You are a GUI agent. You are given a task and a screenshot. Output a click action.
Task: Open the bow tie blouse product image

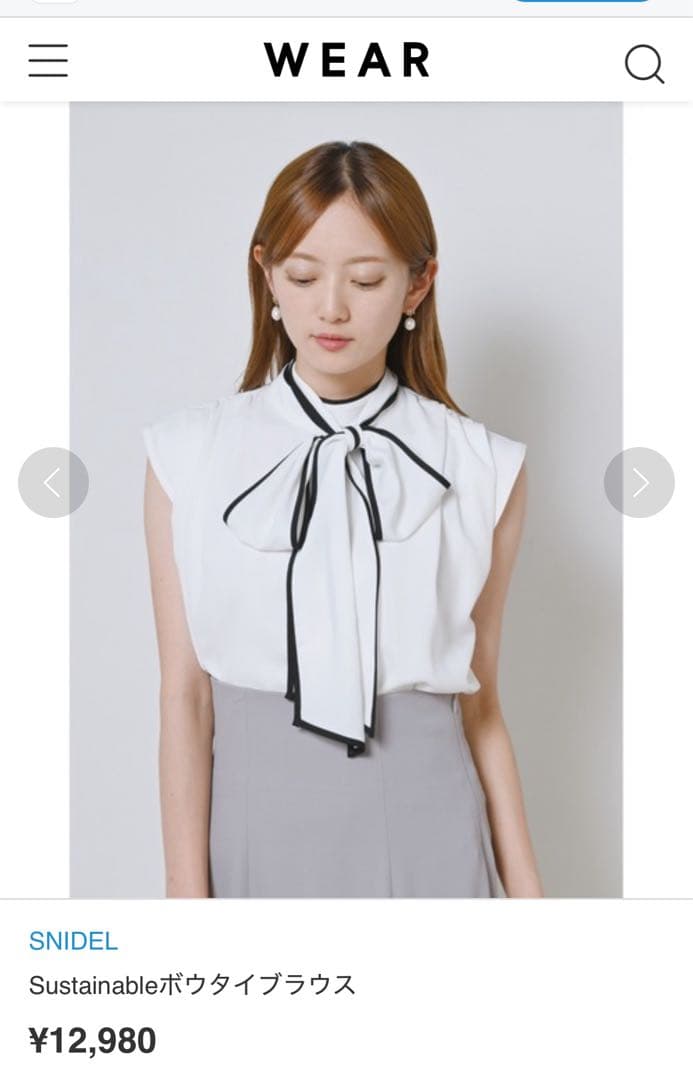[x=346, y=500]
